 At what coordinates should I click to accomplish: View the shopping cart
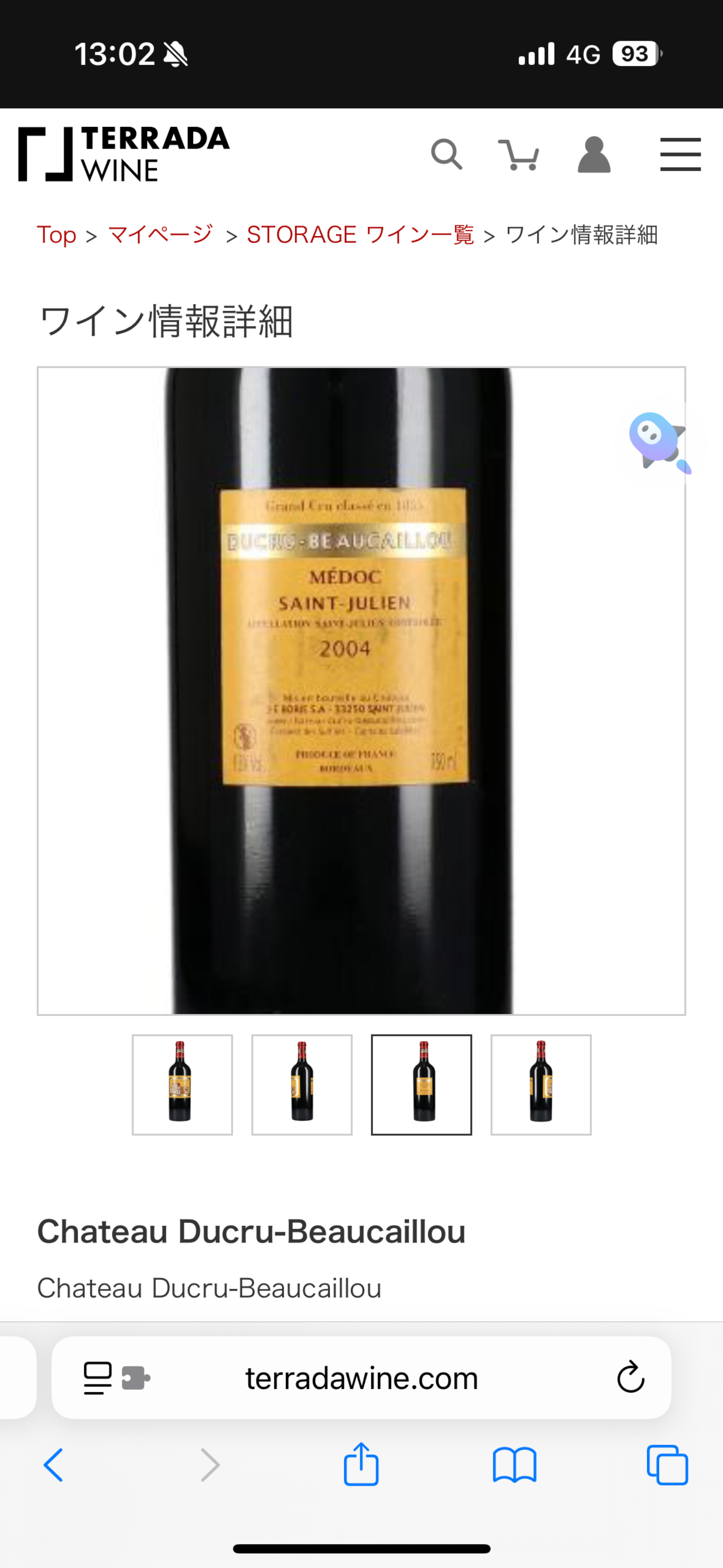518,154
